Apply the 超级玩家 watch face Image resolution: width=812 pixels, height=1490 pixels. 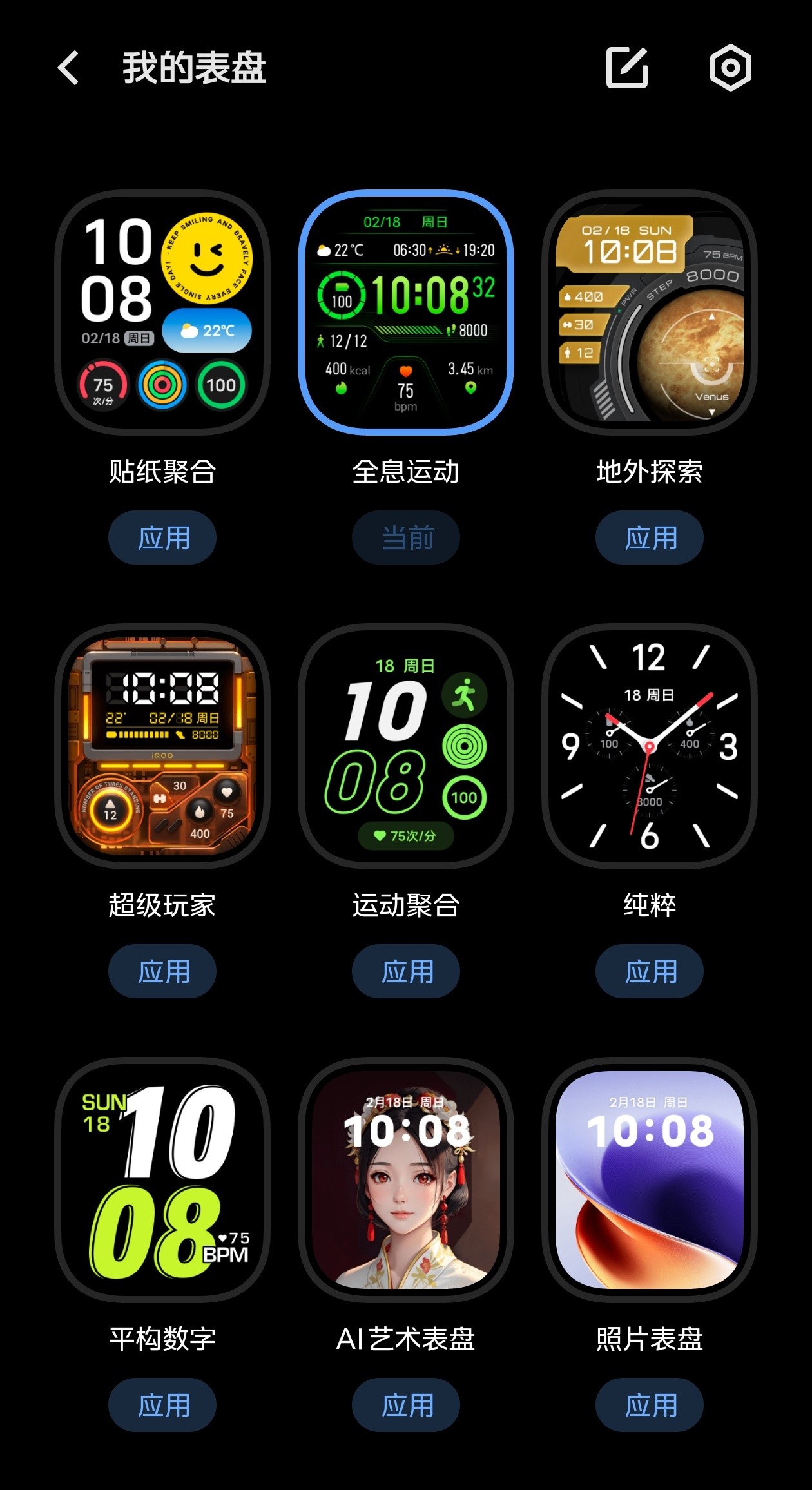tap(162, 971)
